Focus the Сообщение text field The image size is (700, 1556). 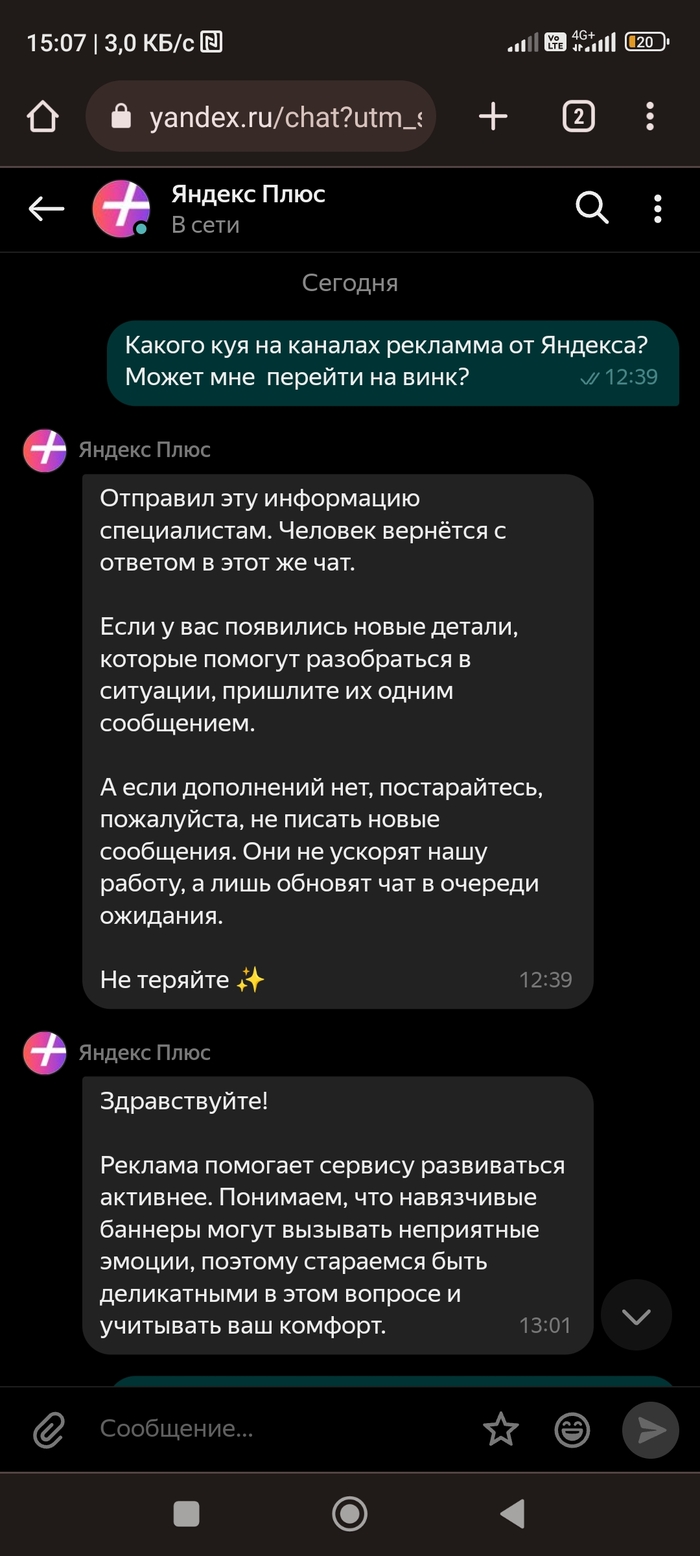pos(280,1429)
